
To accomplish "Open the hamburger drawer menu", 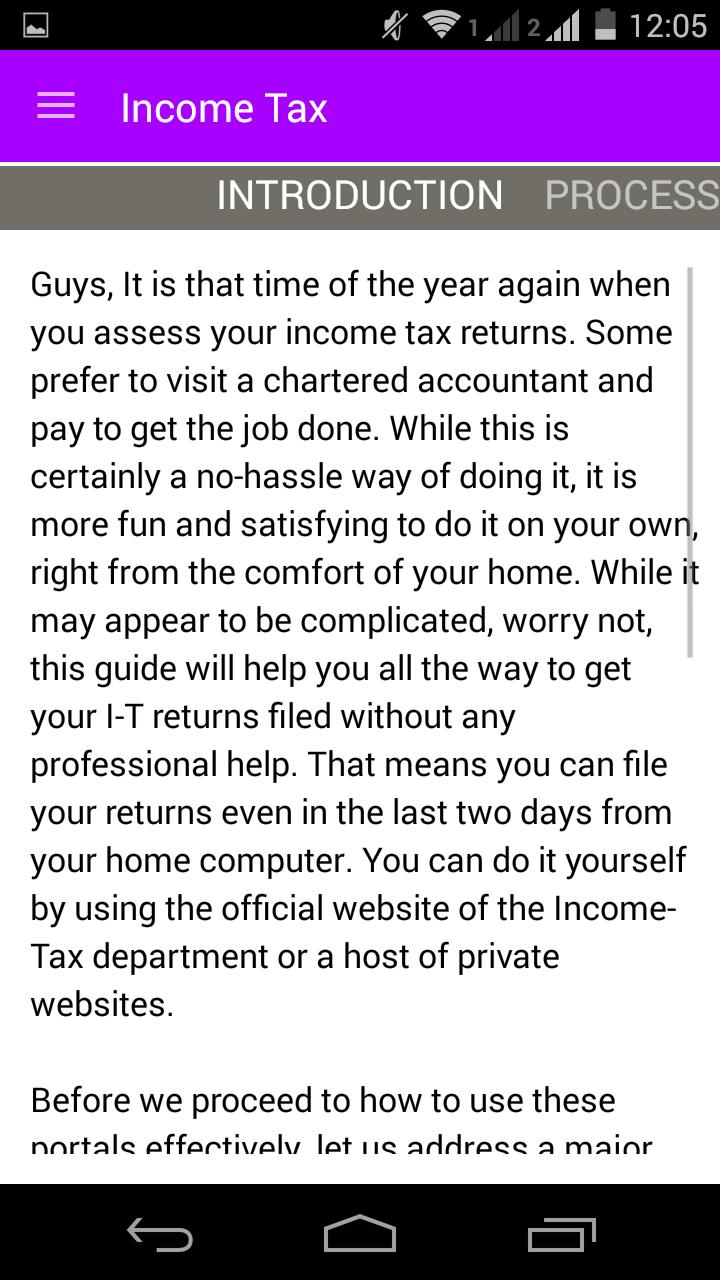I will tap(56, 107).
